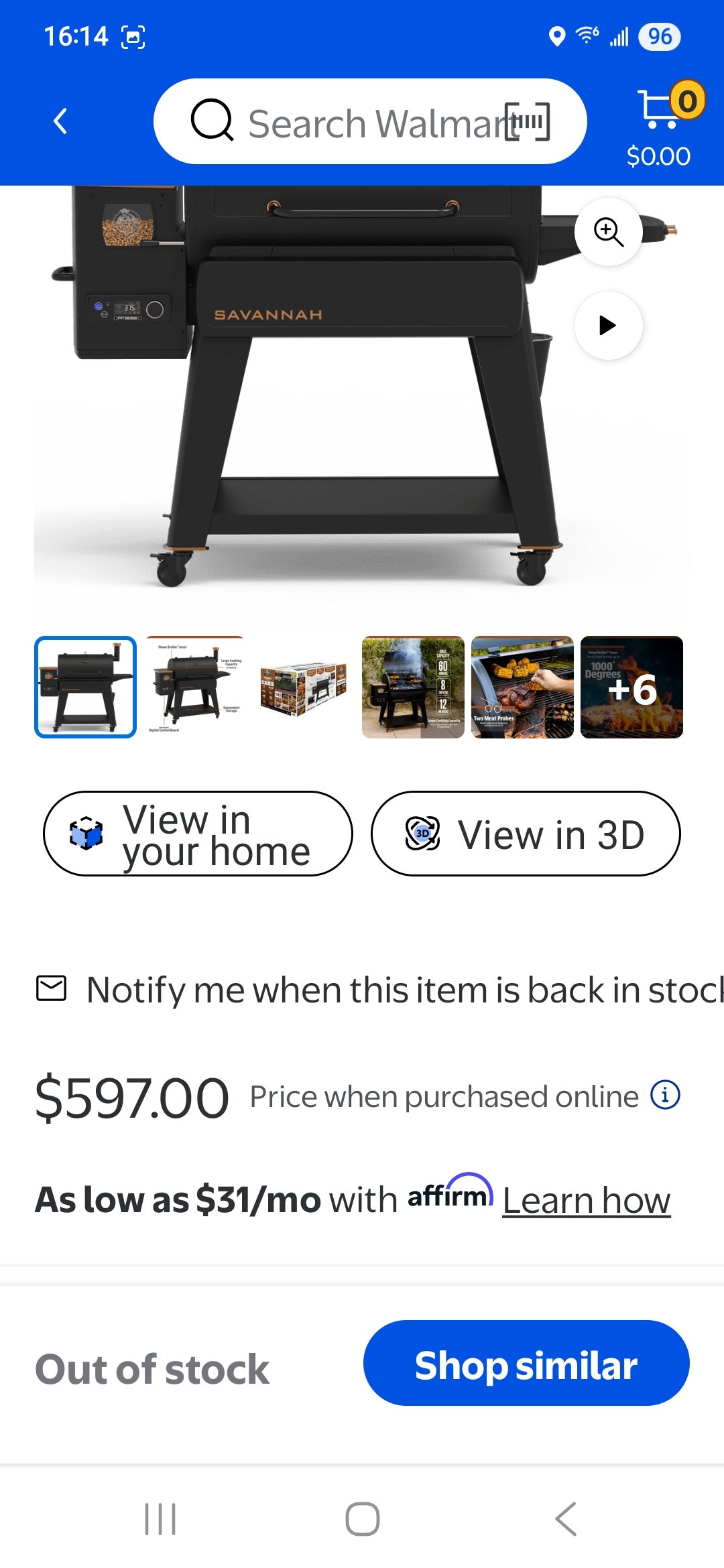Go back using the top-left arrow

(x=60, y=121)
